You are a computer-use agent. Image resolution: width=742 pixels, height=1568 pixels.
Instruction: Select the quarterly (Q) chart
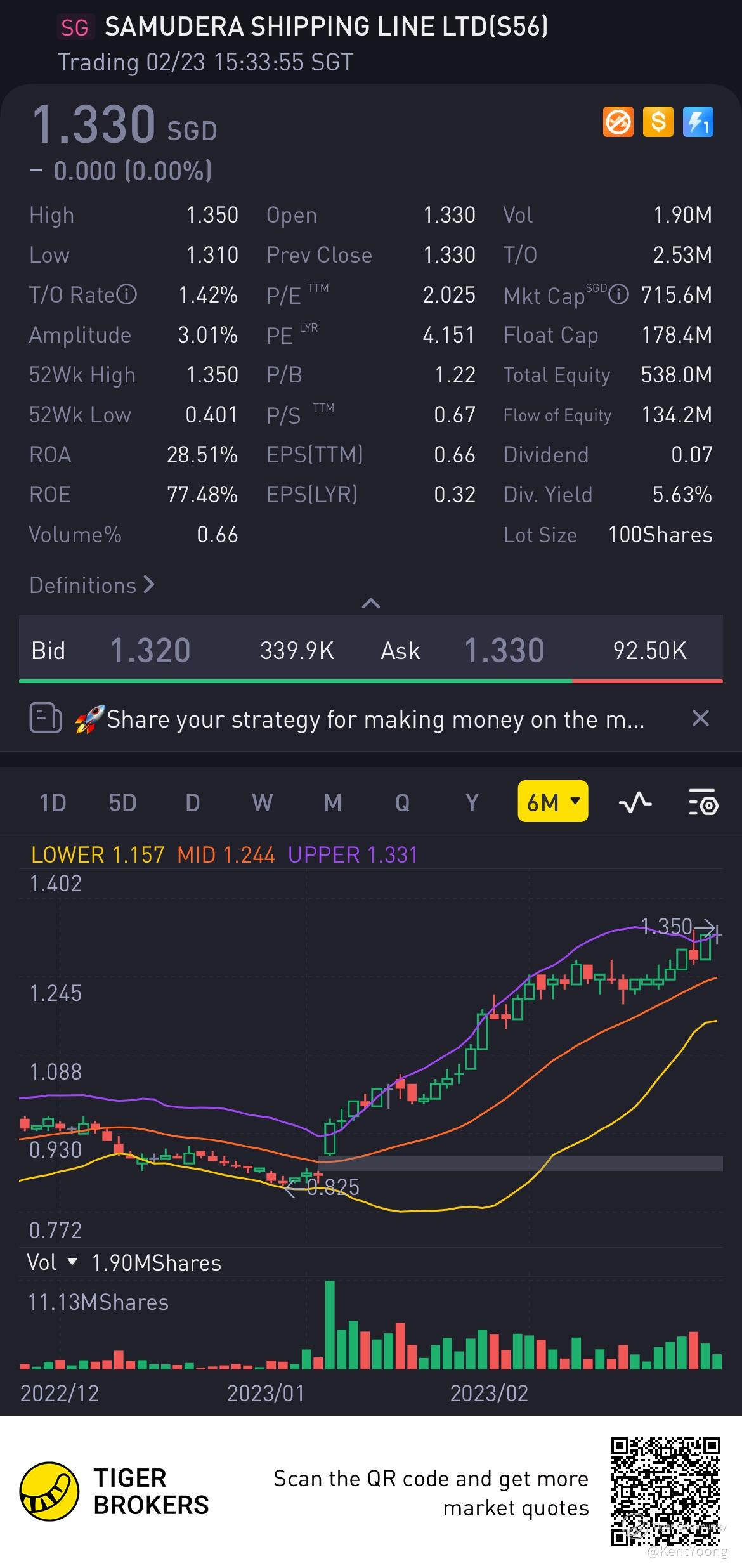pos(402,803)
